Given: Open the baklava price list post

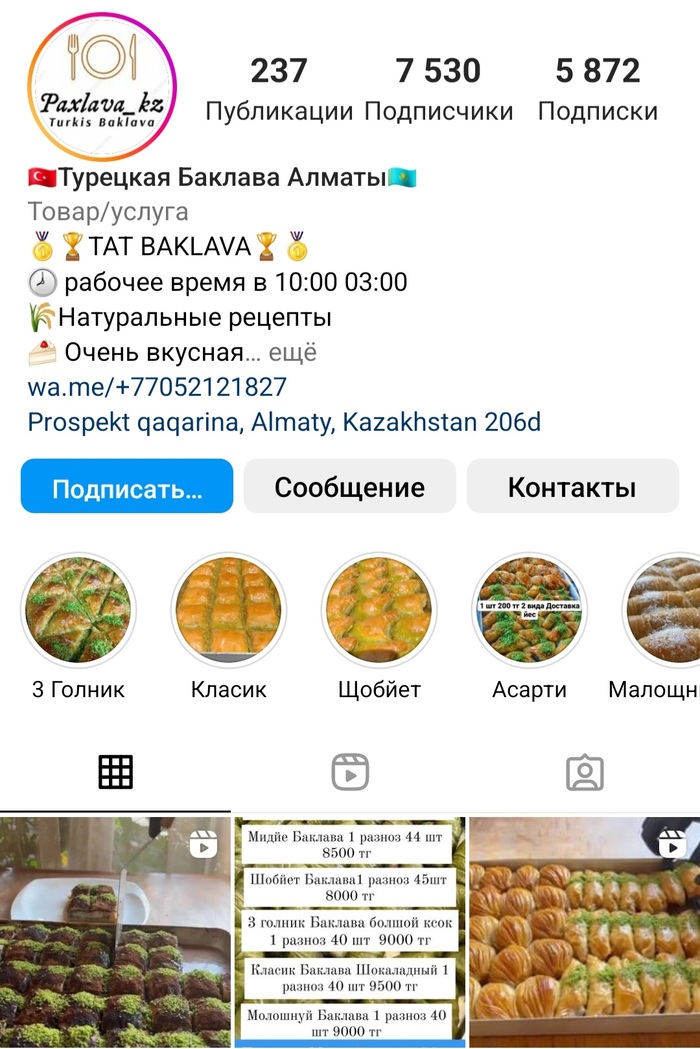Looking at the screenshot, I should click(350, 932).
